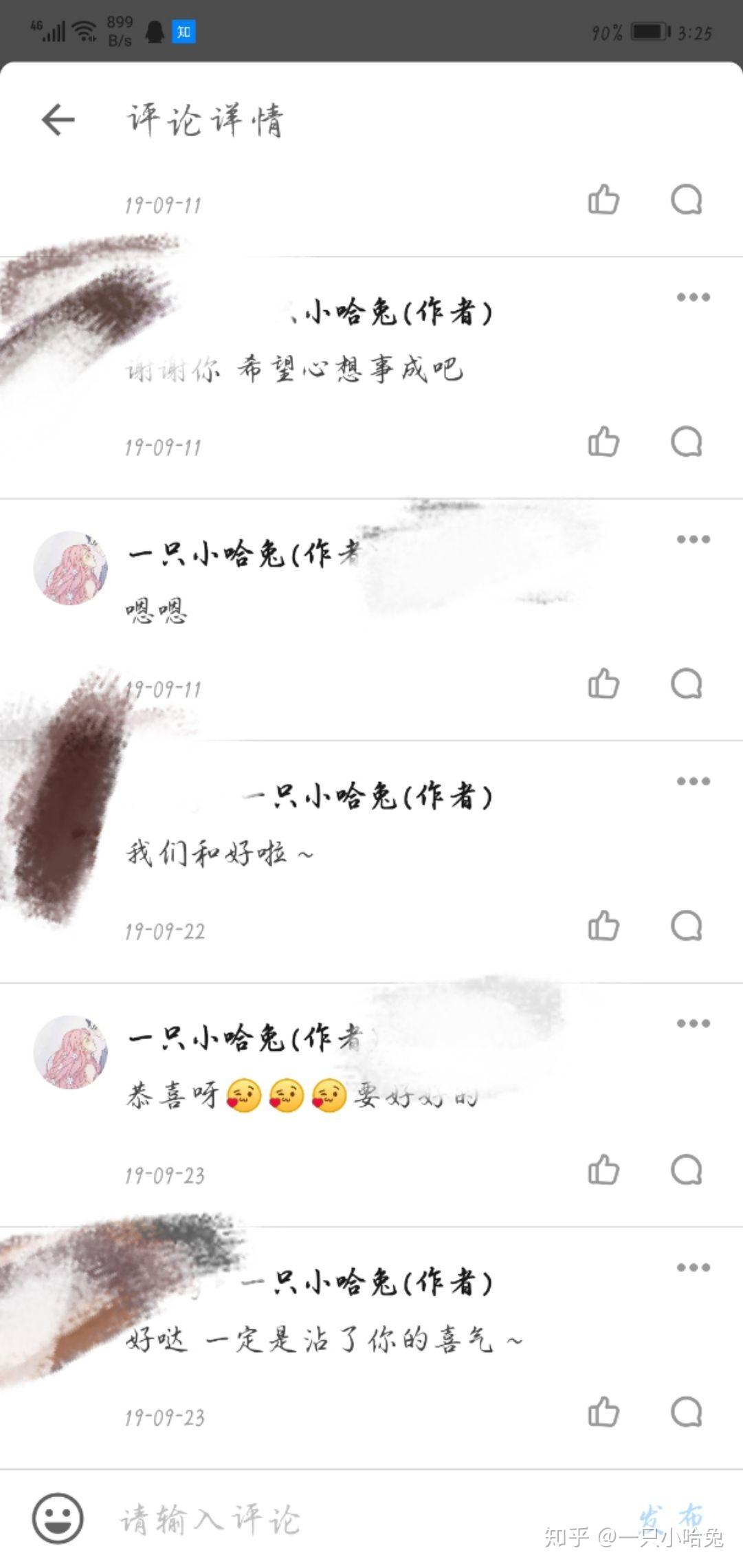Viewport: 743px width, 1568px height.
Task: Tap the author avatar beside "嗯嗯"
Action: (x=70, y=568)
